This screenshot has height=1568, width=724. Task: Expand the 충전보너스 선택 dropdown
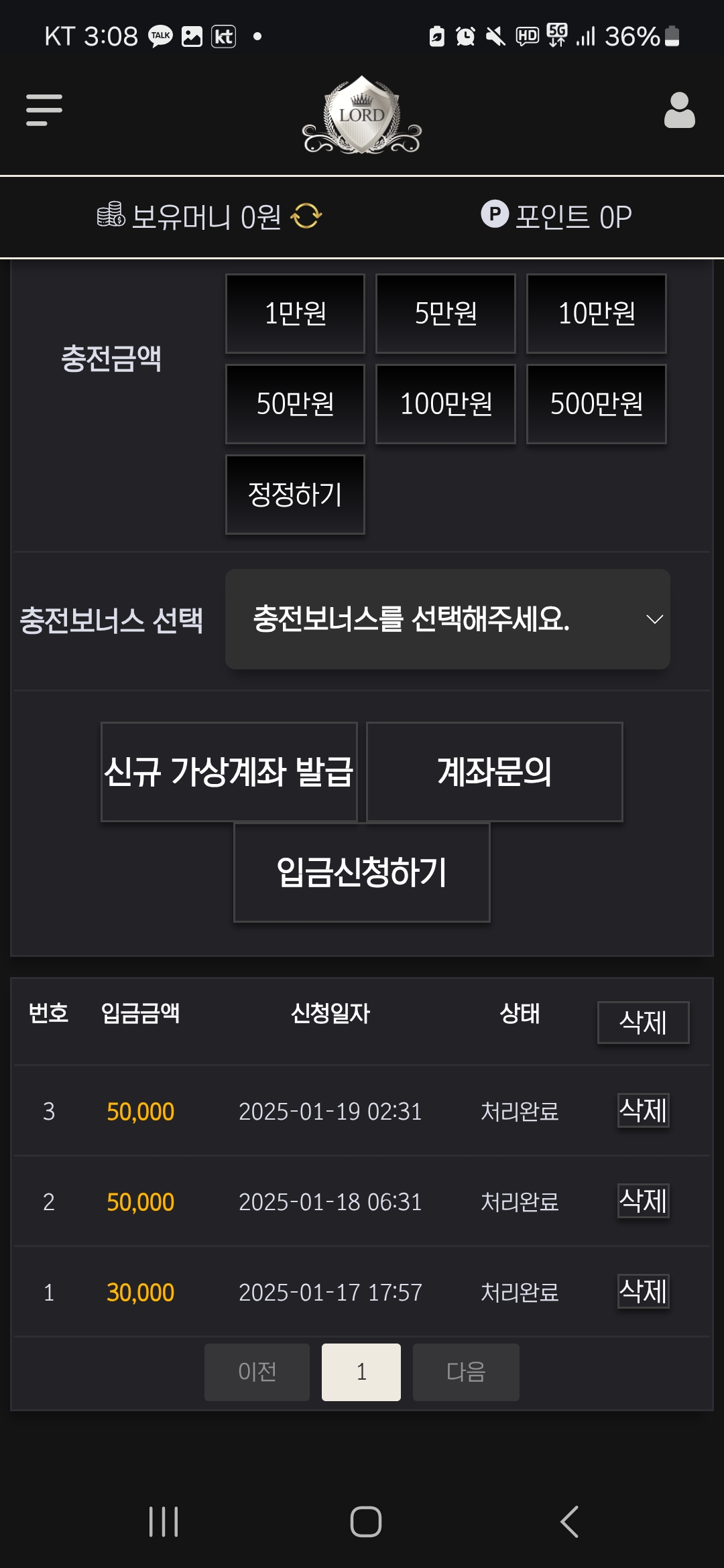point(447,619)
